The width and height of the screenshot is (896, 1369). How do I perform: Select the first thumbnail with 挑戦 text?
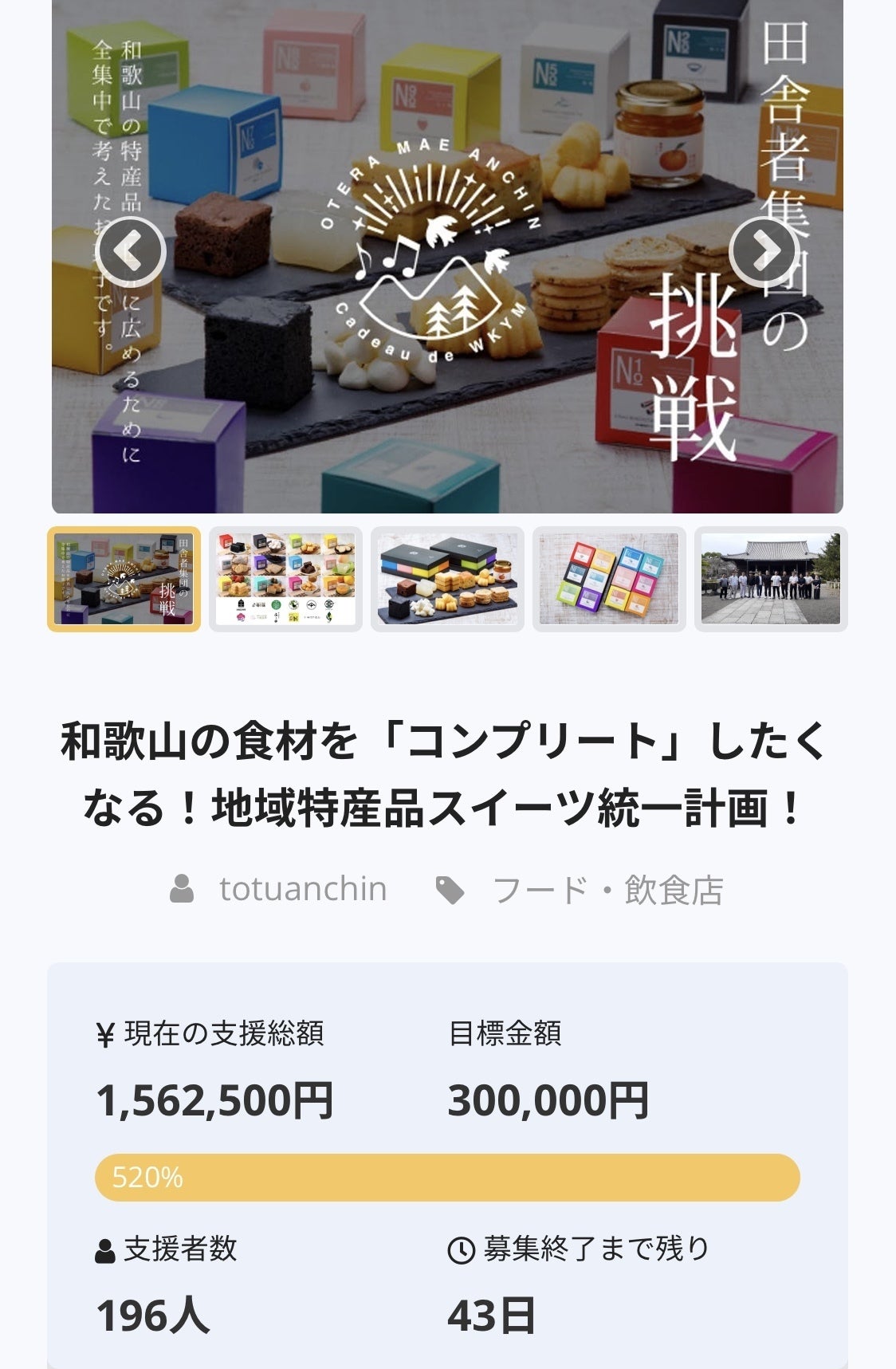pos(124,579)
